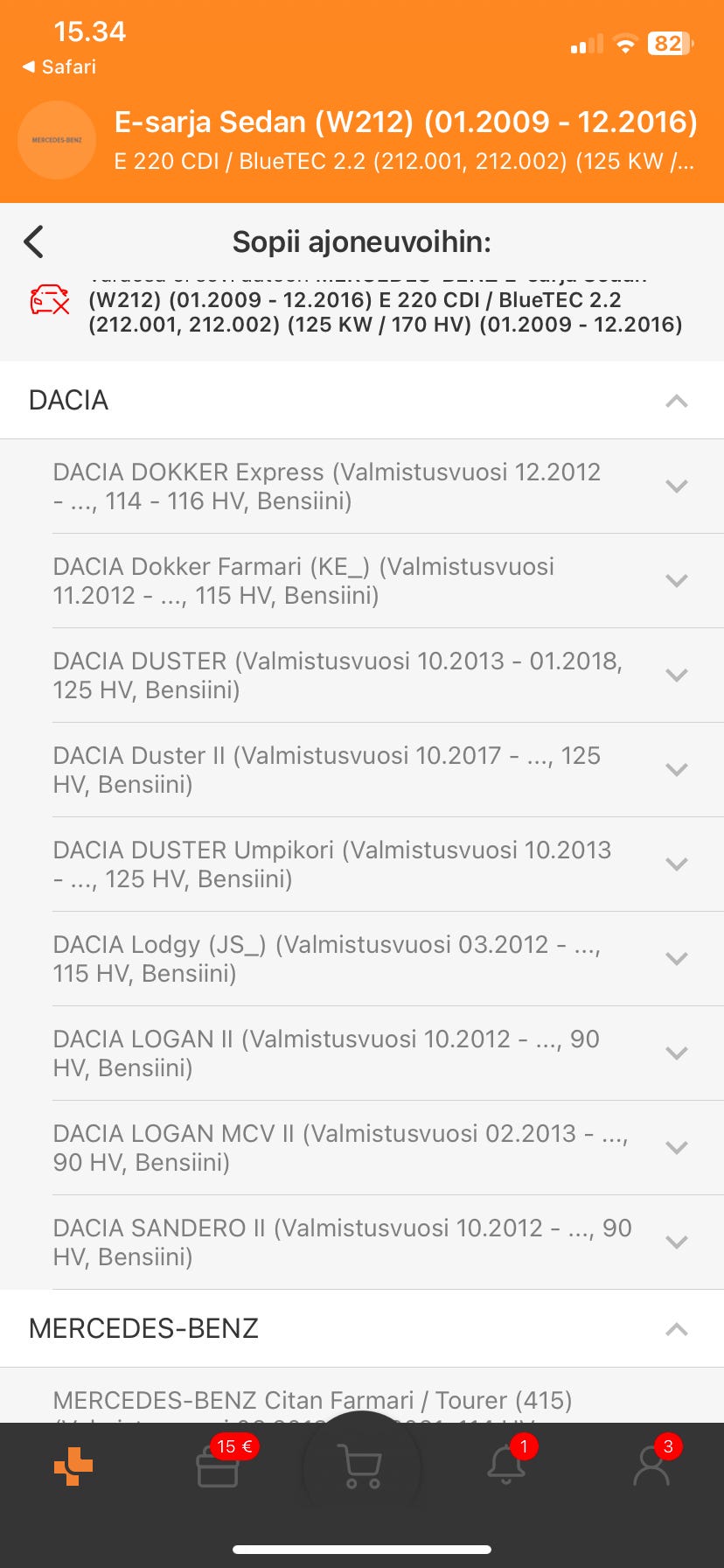Expand DACIA DUSTER Umpikori row
This screenshot has width=724, height=1568.
click(x=676, y=864)
